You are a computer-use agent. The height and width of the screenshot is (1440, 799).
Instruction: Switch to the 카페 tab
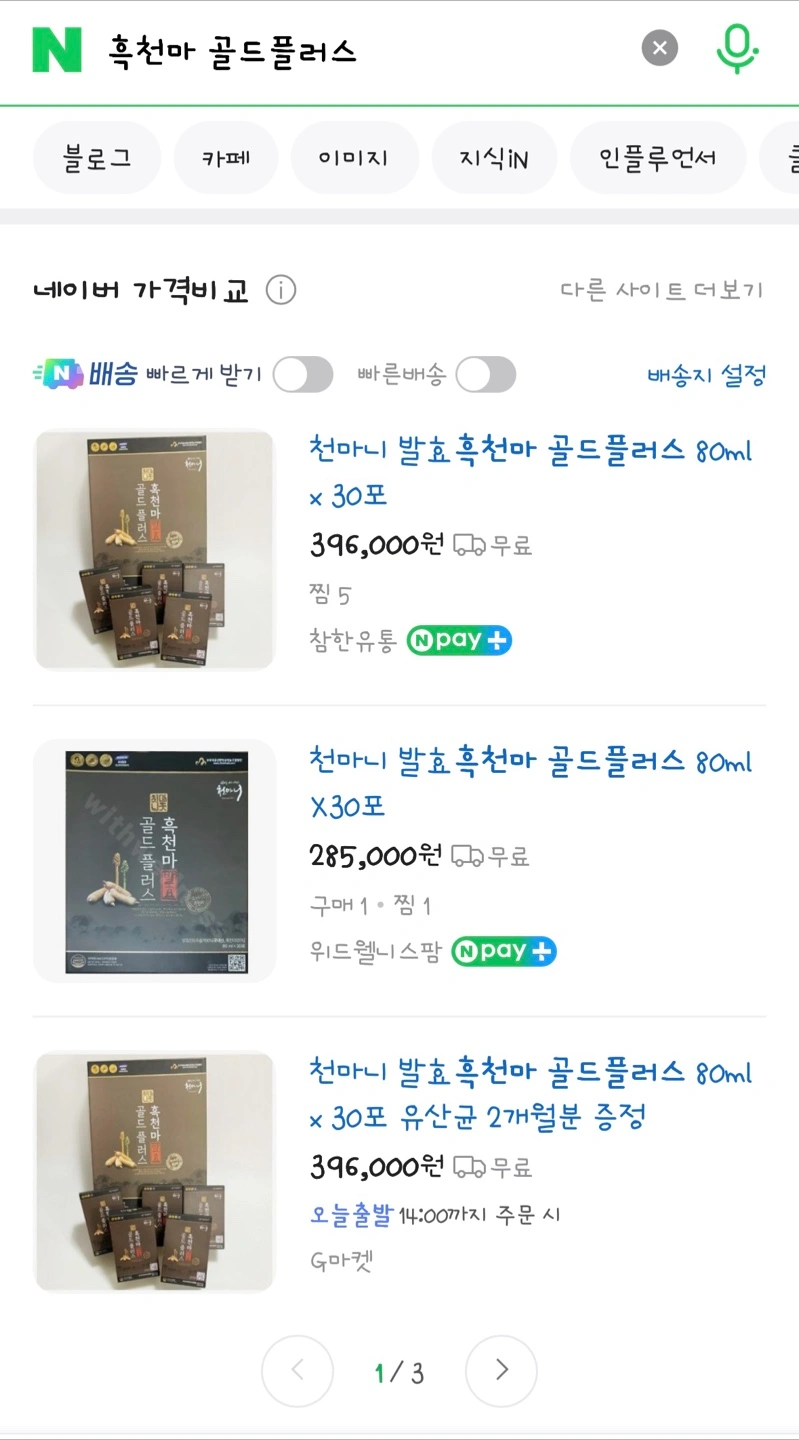[226, 158]
